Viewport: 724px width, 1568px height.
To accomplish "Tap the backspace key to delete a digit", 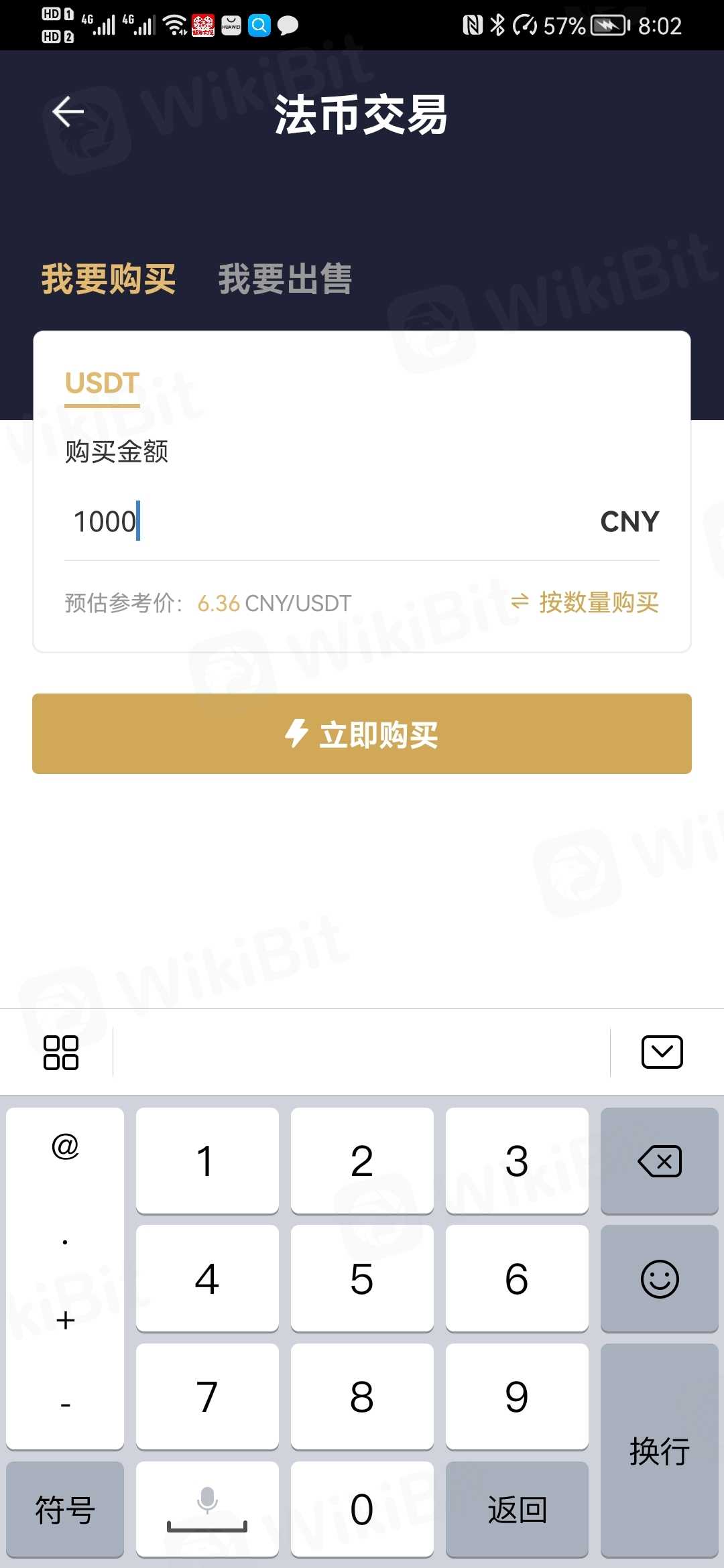I will 660,1161.
